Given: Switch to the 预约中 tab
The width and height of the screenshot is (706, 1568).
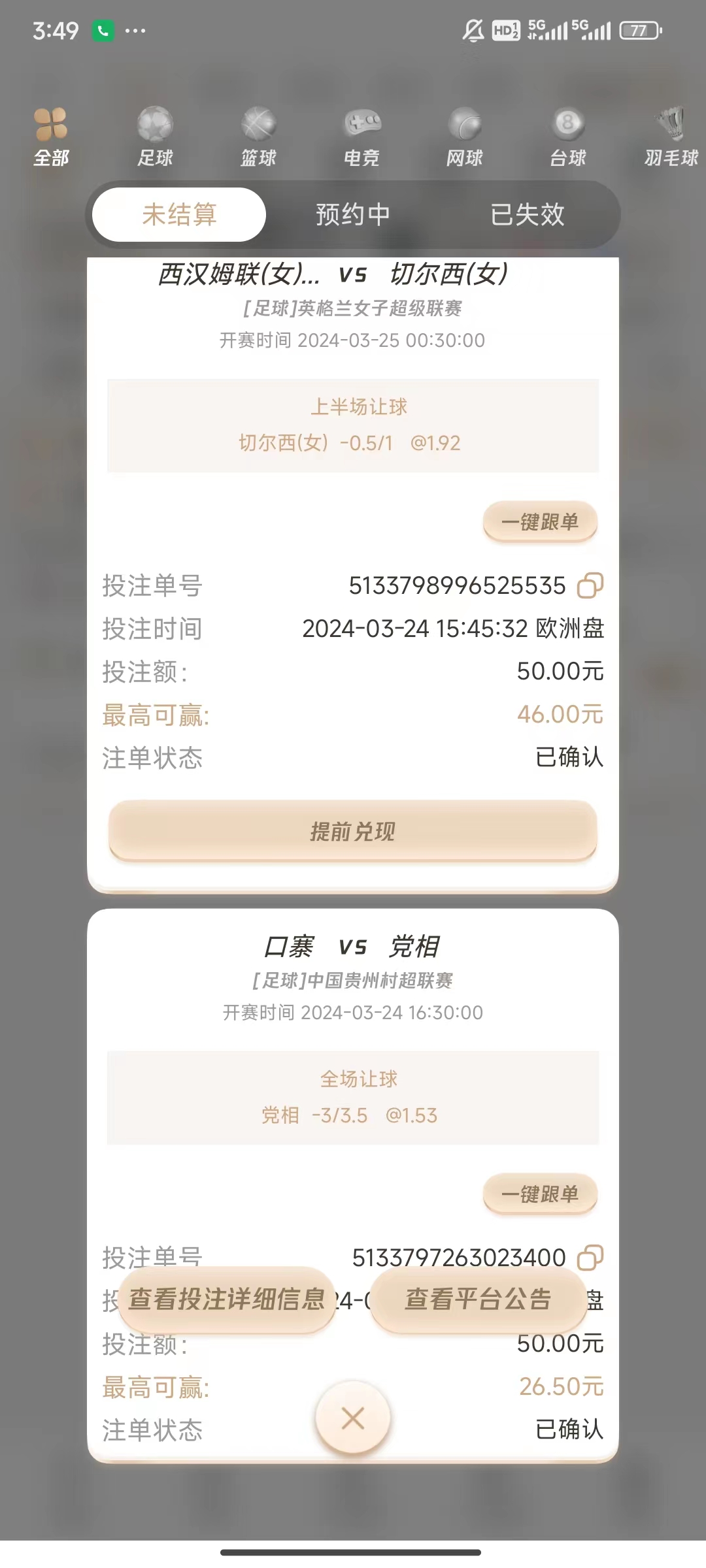Looking at the screenshot, I should click(x=353, y=214).
